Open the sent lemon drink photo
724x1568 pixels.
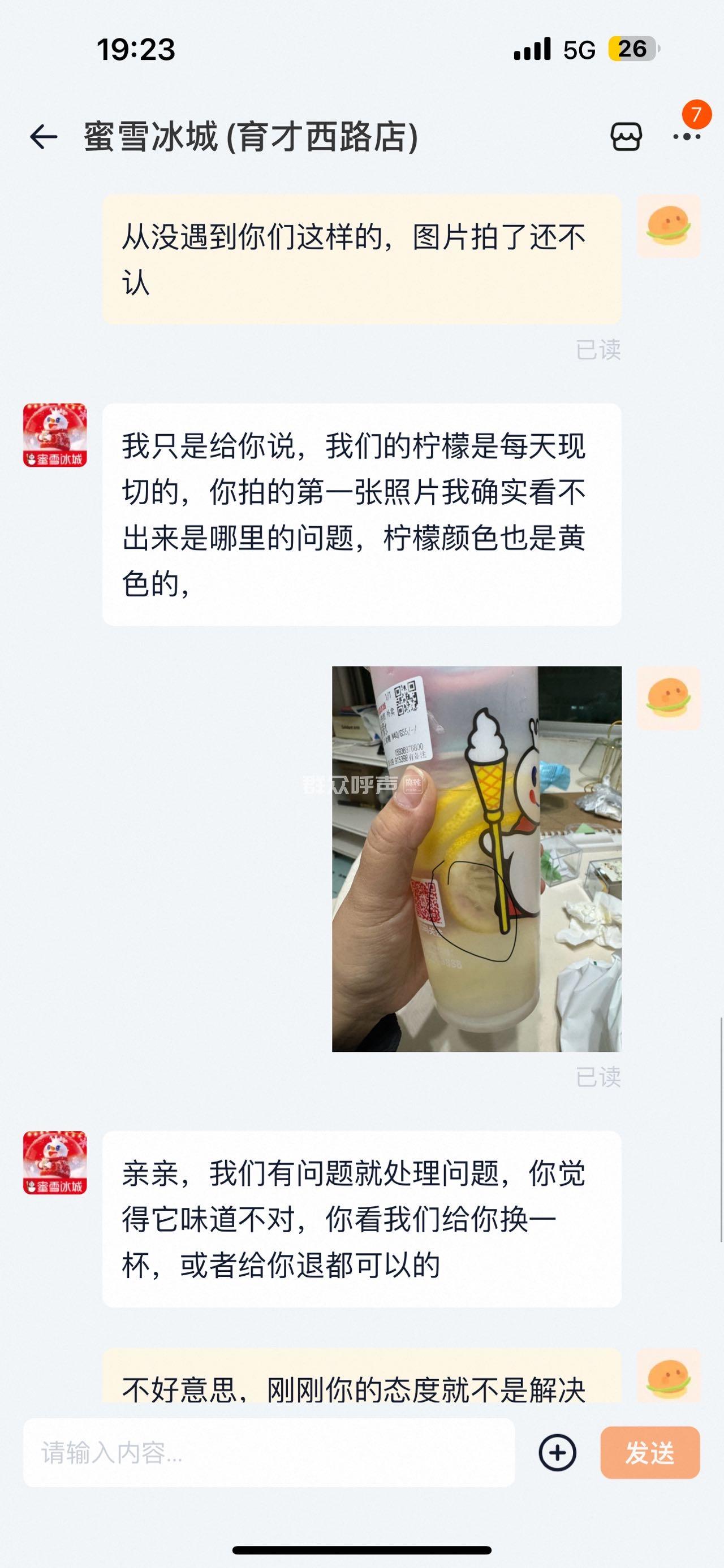point(476,858)
